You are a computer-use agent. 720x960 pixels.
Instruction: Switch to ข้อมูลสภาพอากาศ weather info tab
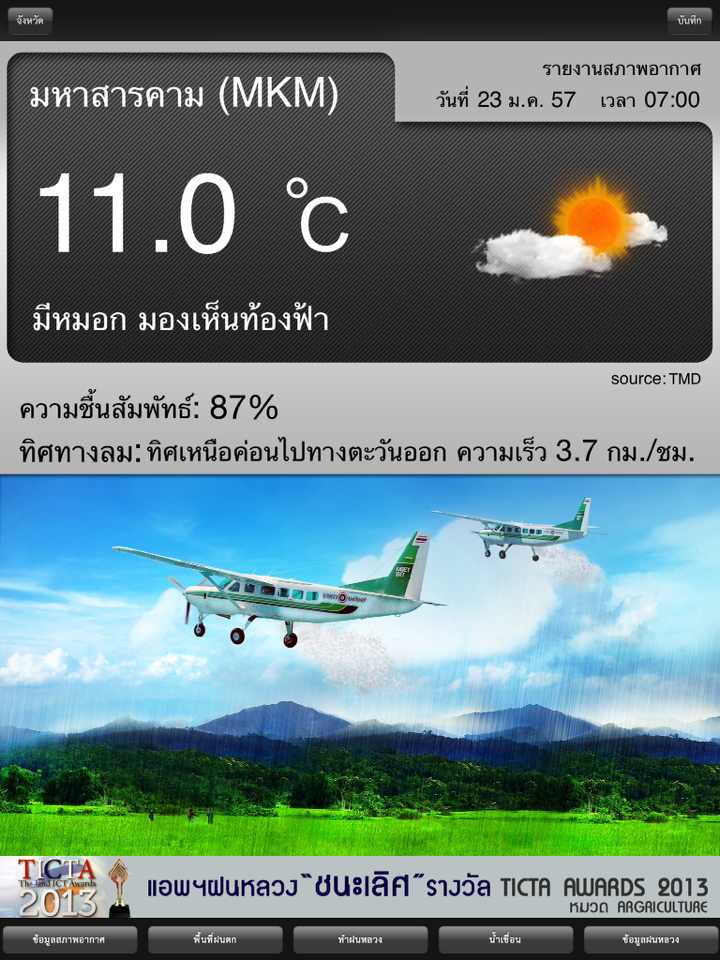[x=70, y=940]
